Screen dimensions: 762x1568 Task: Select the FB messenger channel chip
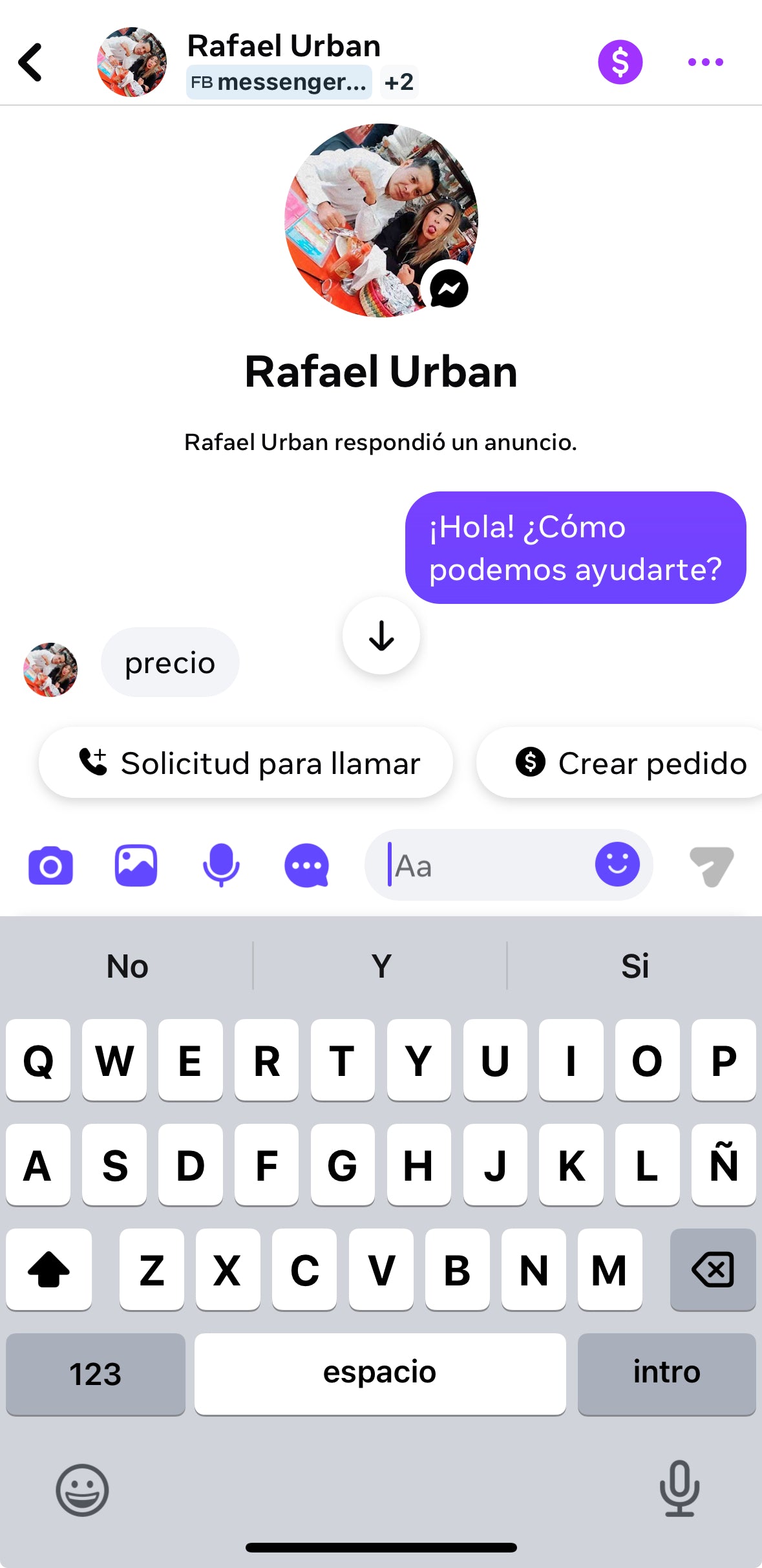[279, 82]
